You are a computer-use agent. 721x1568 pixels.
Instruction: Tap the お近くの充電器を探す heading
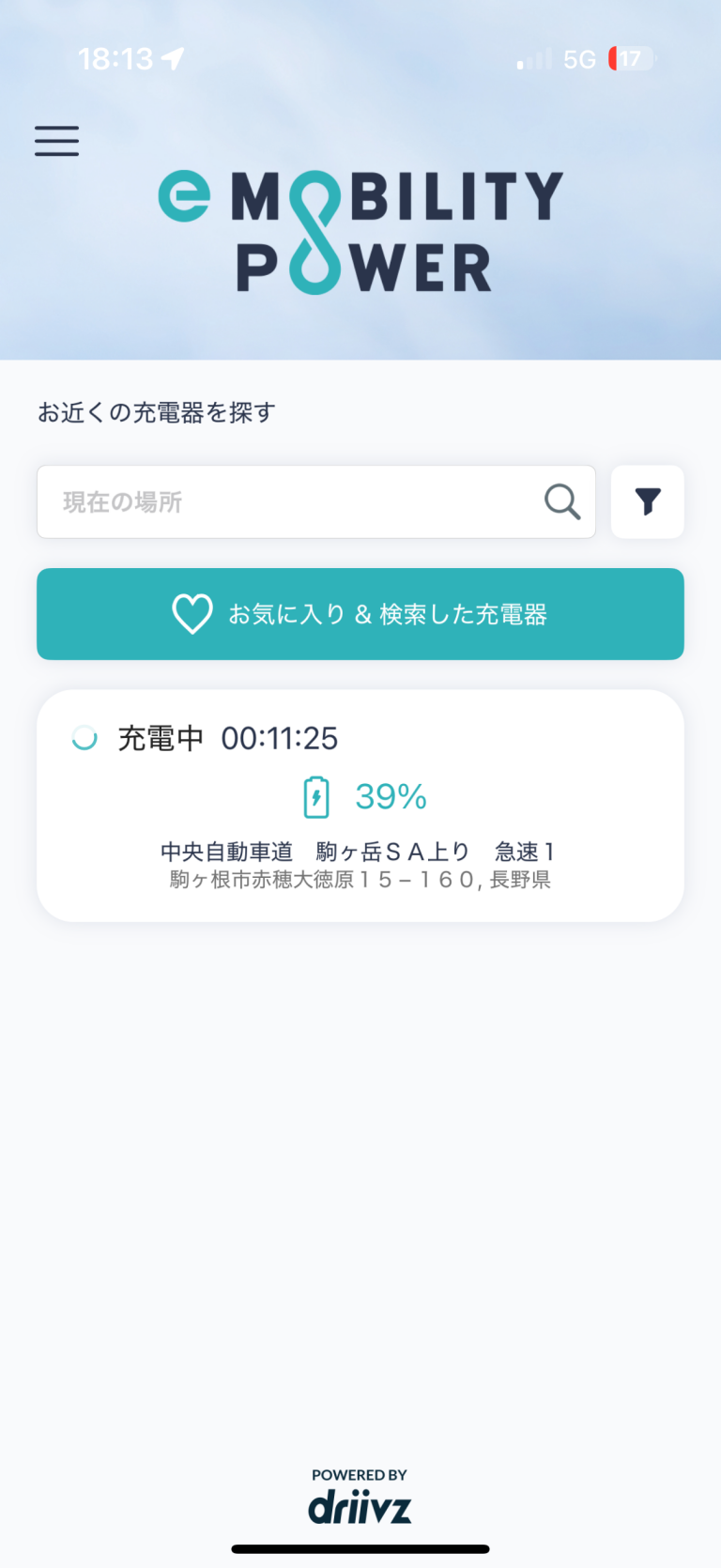(x=153, y=412)
